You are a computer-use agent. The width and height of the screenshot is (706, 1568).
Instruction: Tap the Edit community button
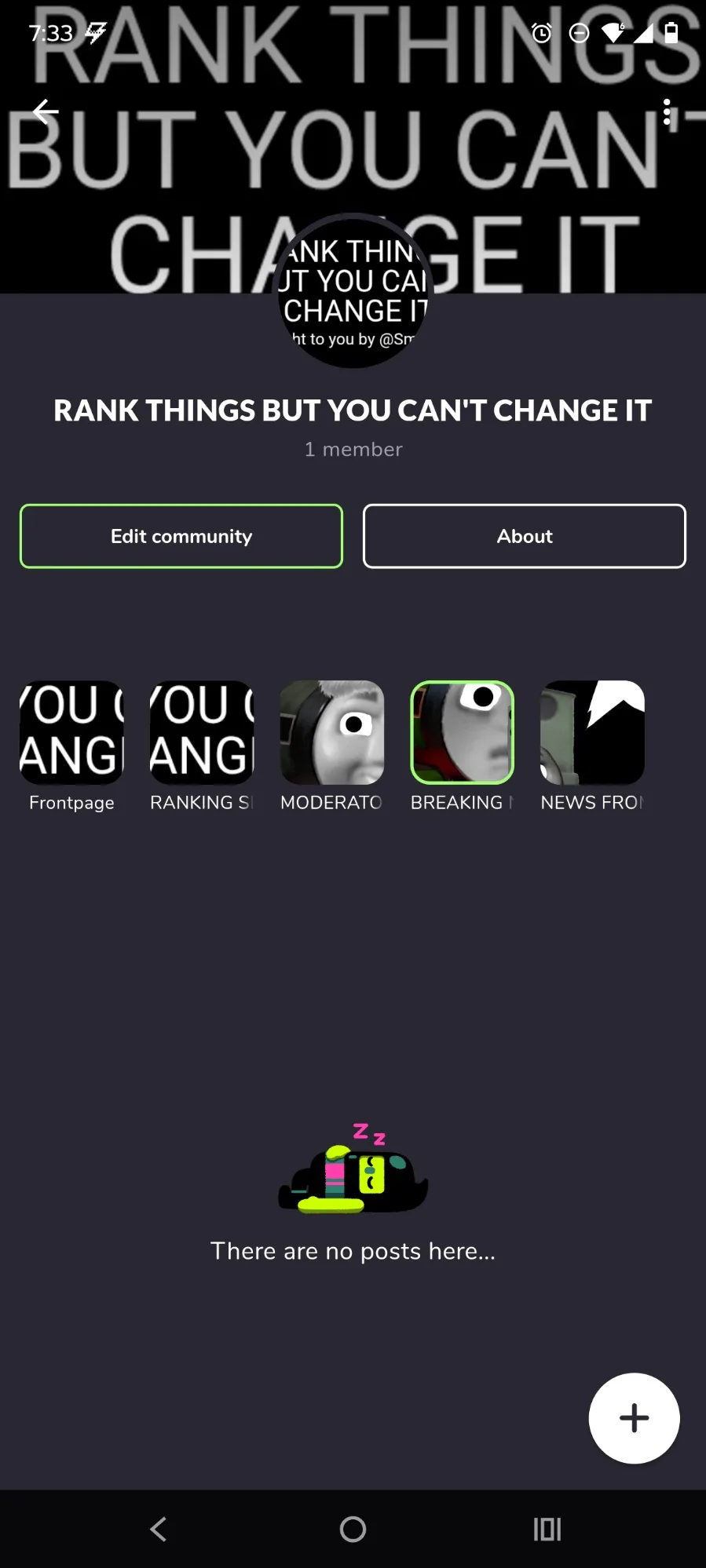[181, 536]
